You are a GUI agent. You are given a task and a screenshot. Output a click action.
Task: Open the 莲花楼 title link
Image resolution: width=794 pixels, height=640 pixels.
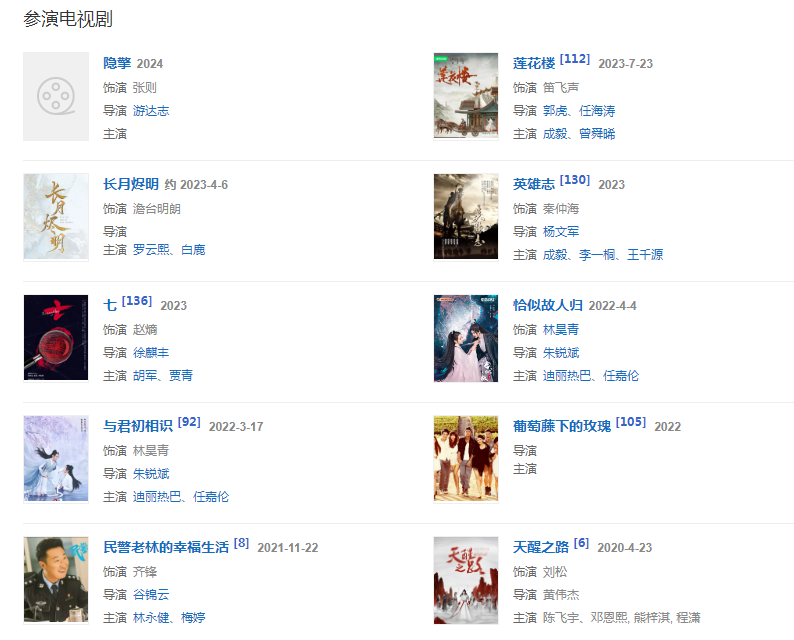pyautogui.click(x=534, y=63)
